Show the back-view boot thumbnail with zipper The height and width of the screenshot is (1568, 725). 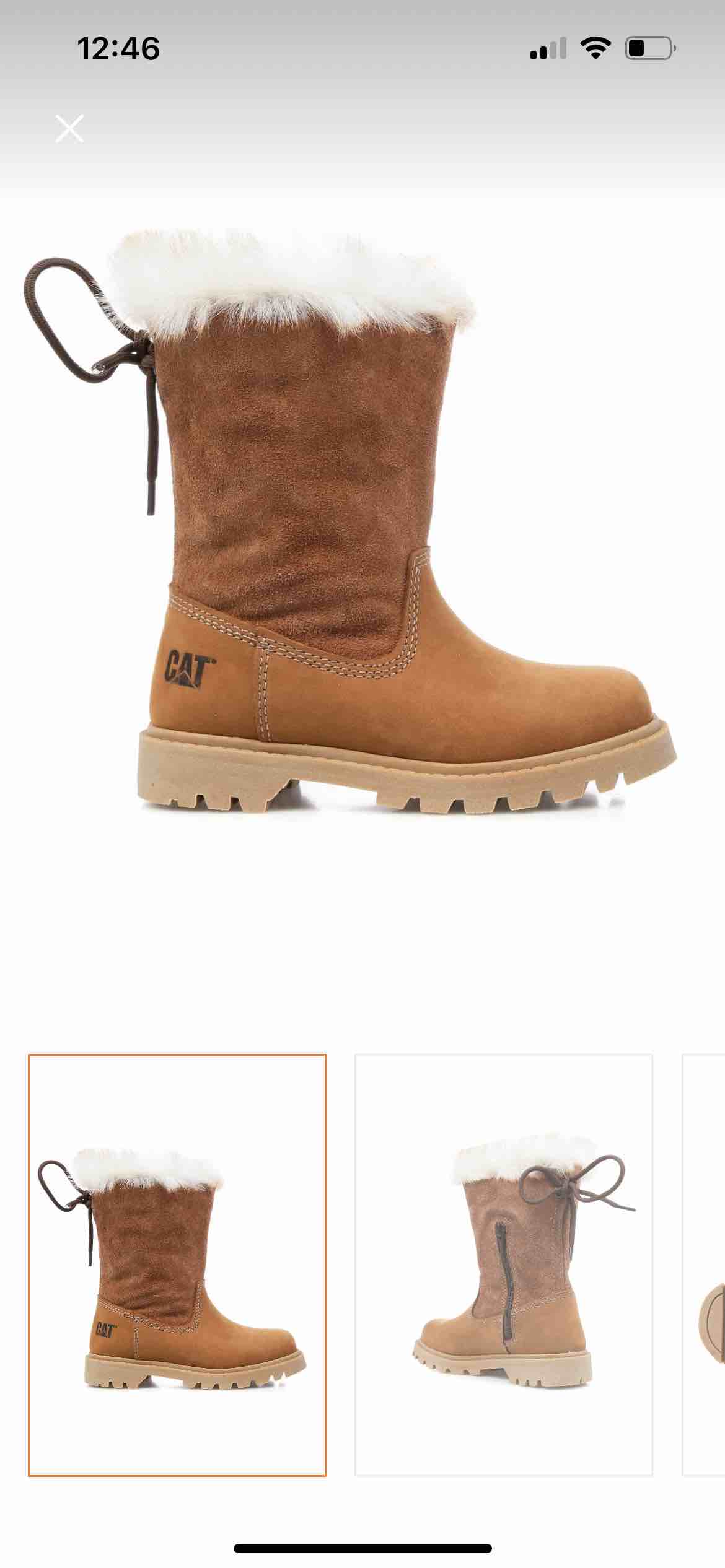click(504, 1265)
